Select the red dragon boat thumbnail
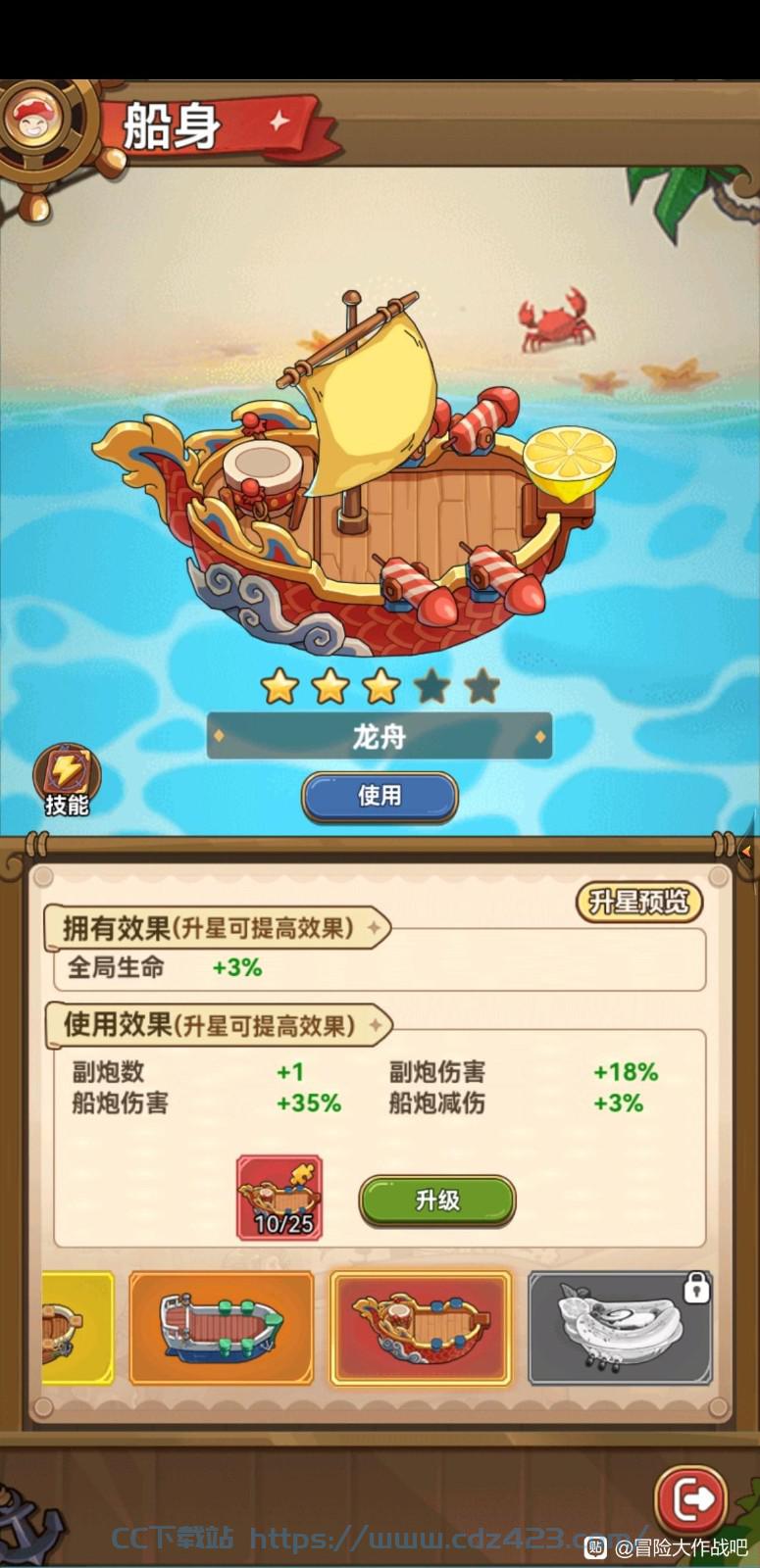This screenshot has width=760, height=1568. pos(421,1328)
